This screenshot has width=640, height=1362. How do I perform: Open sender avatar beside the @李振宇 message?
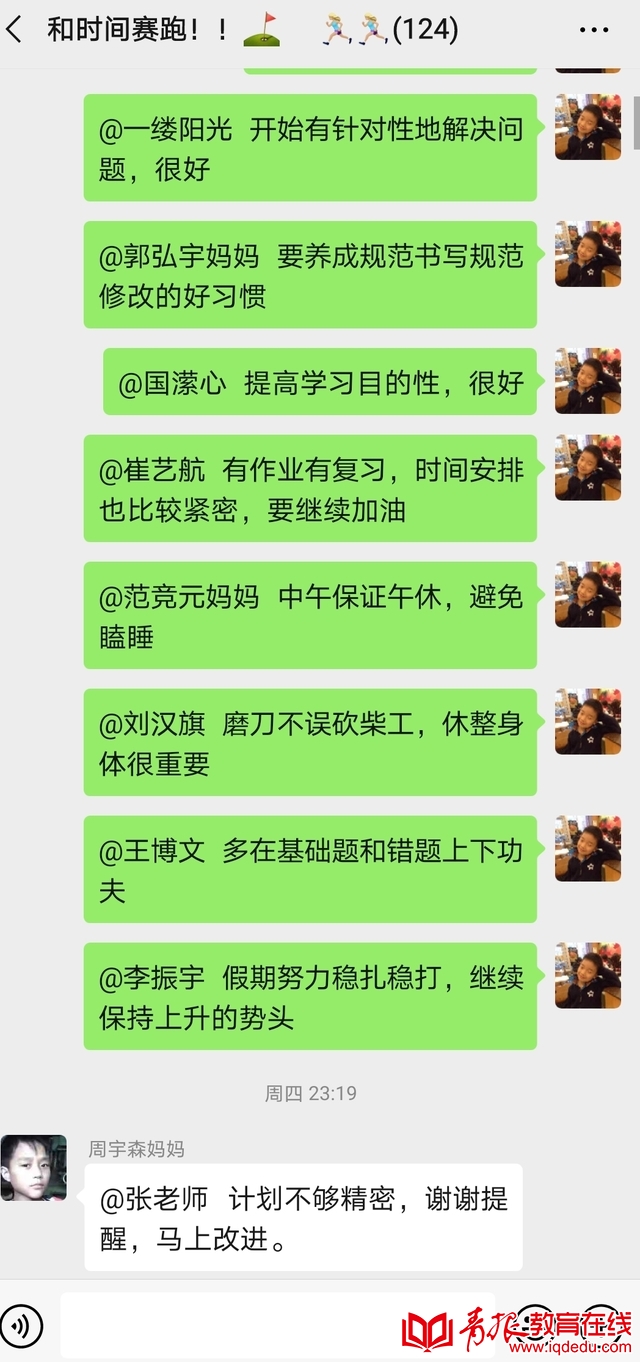point(588,975)
